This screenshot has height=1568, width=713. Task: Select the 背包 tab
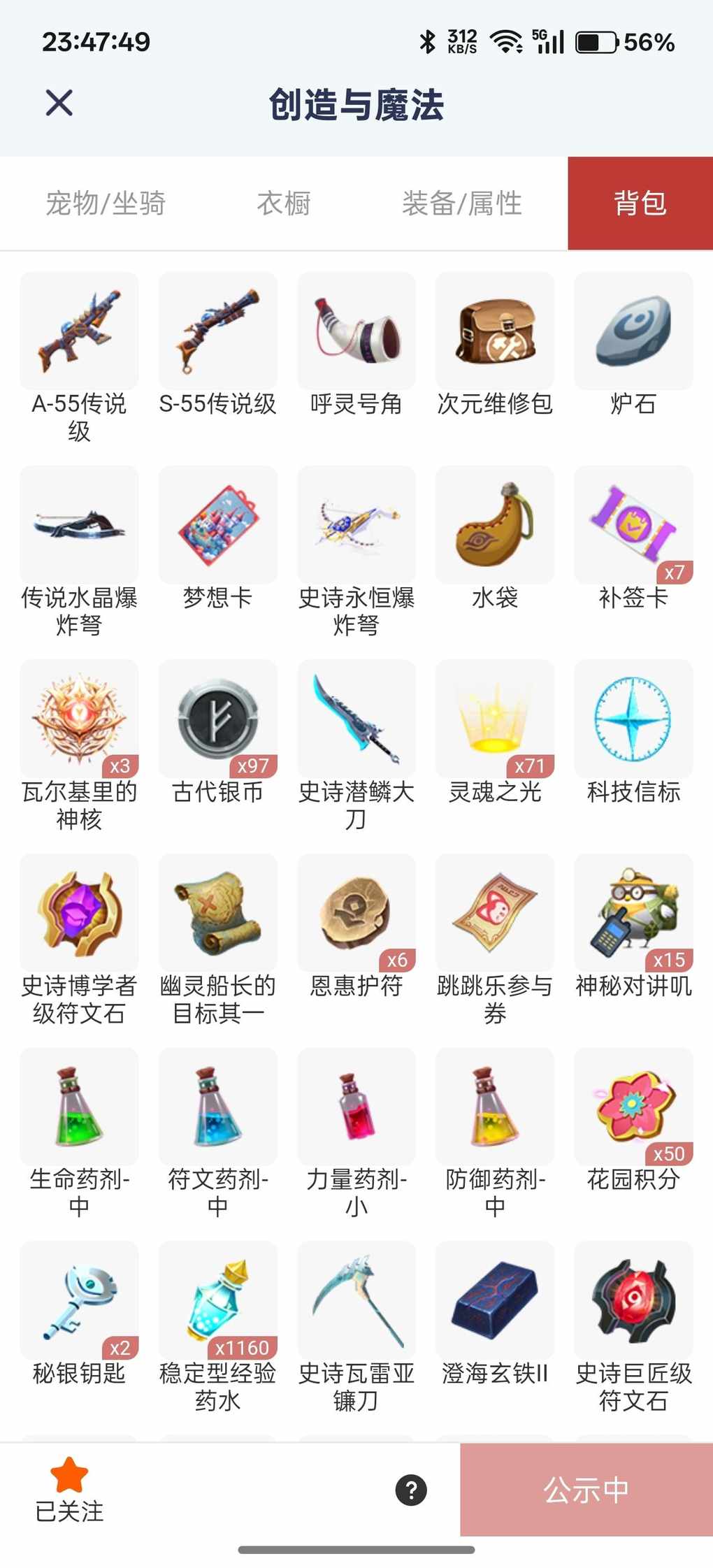[640, 203]
